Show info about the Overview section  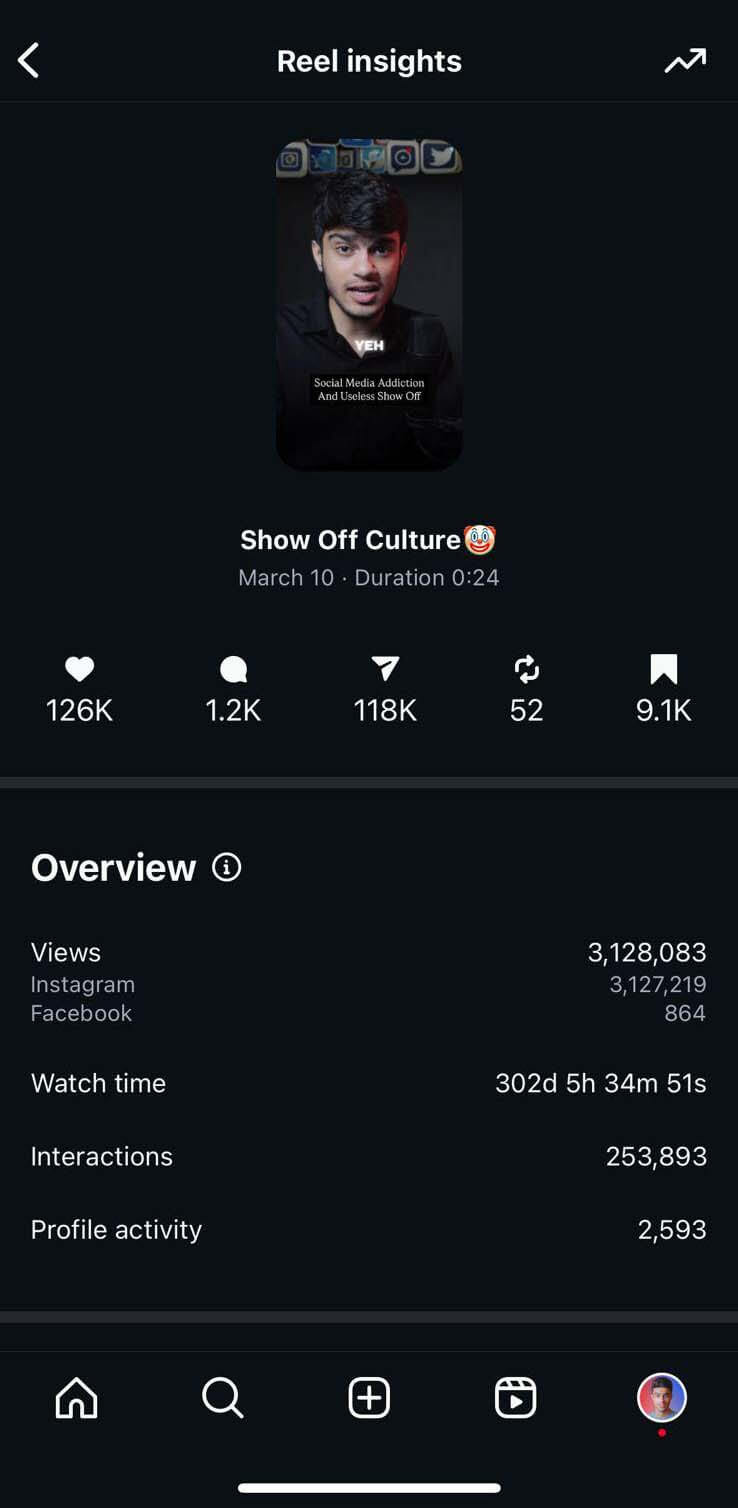pyautogui.click(x=227, y=867)
